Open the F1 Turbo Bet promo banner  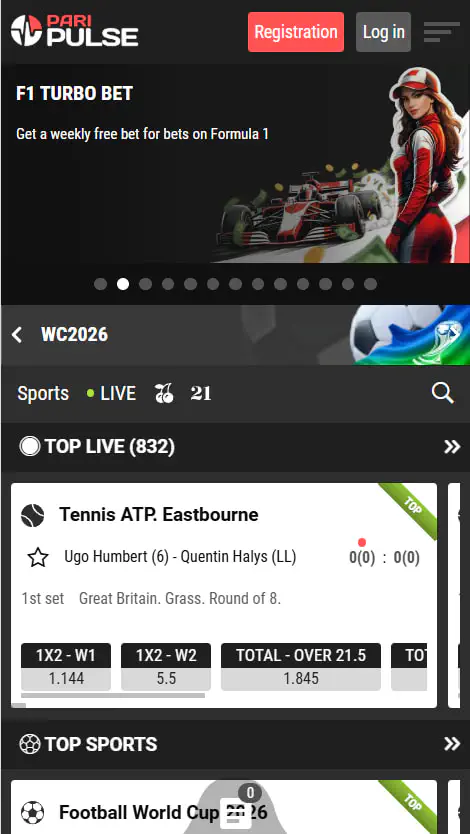(x=235, y=164)
